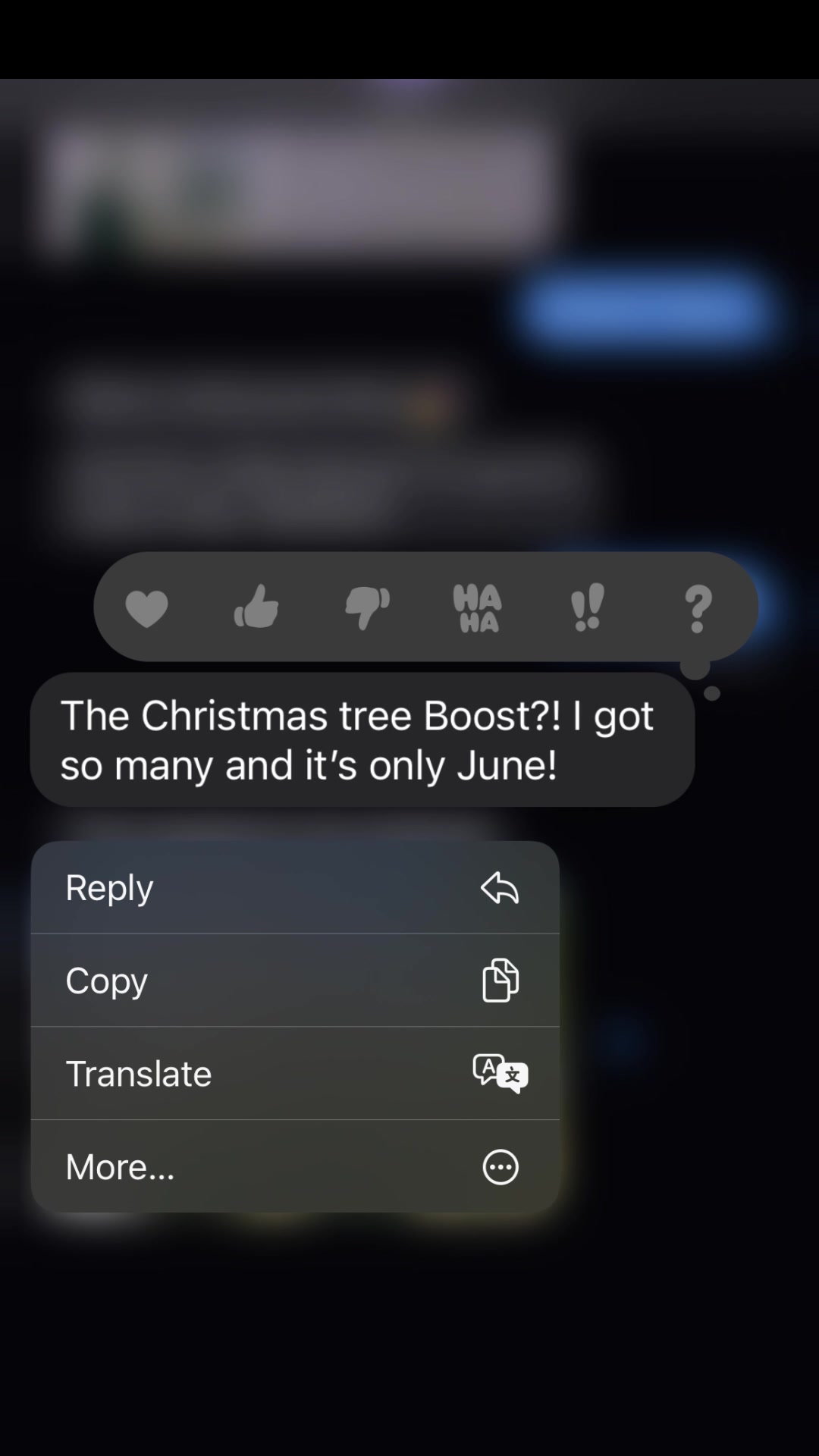React with the thumbs up tapback
This screenshot has width=819, height=1456.
pyautogui.click(x=256, y=607)
